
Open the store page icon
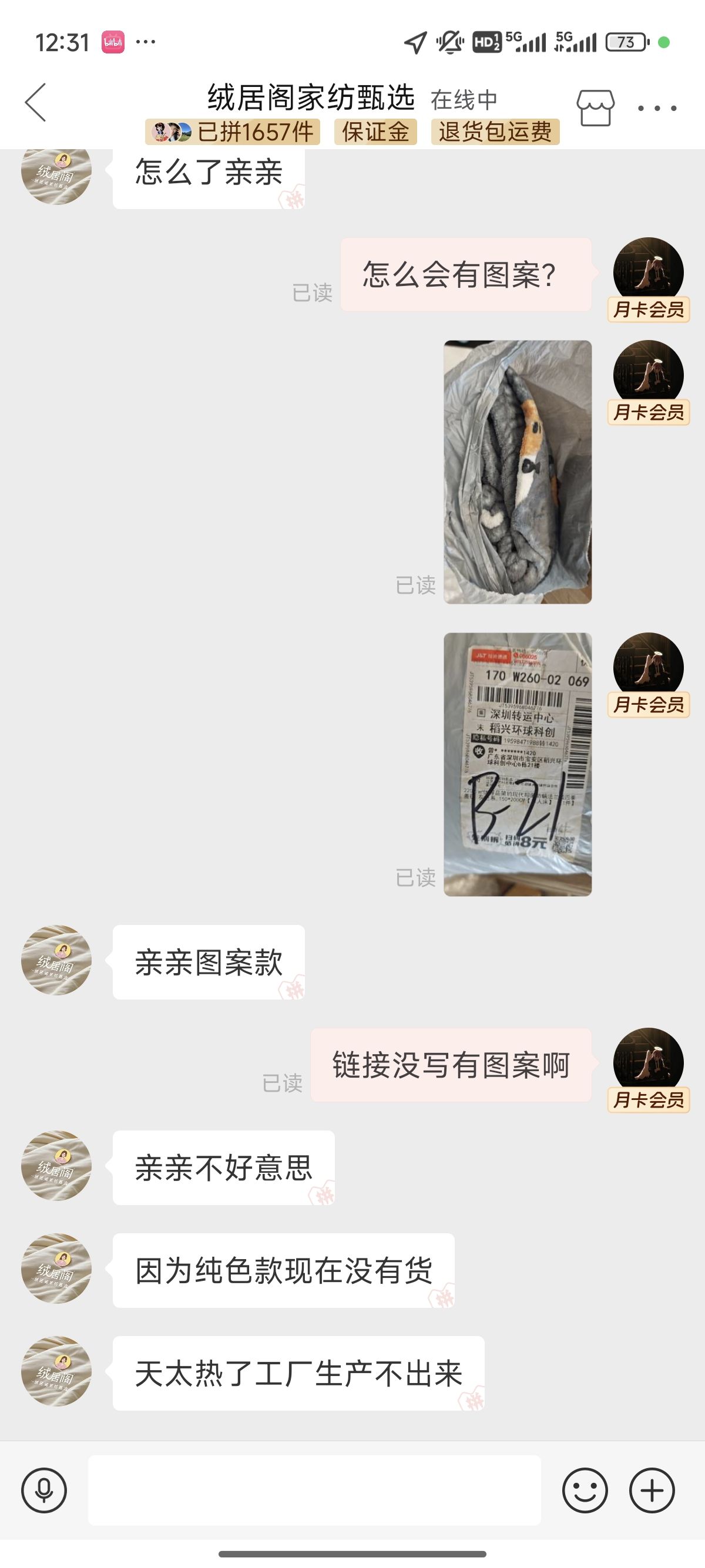pos(595,107)
